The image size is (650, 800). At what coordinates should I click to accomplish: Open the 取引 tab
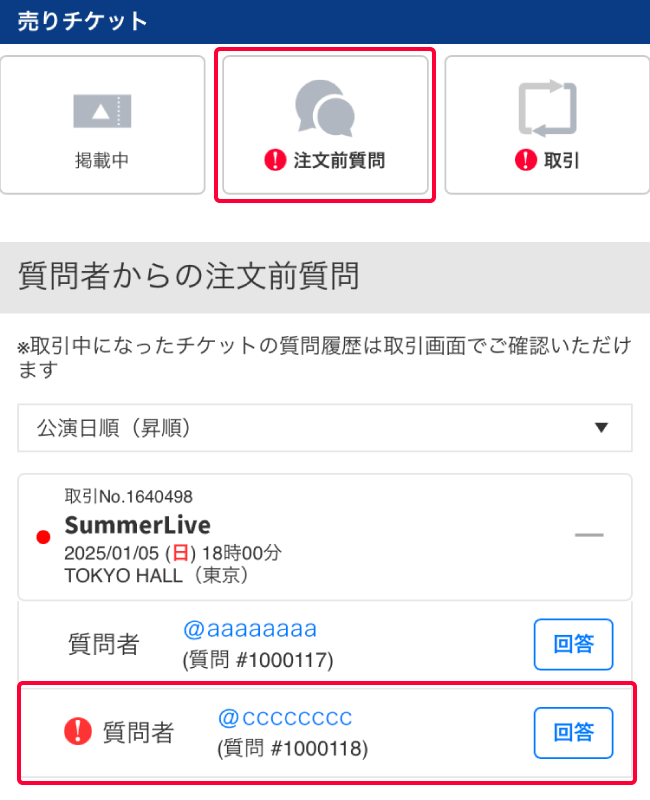[547, 124]
